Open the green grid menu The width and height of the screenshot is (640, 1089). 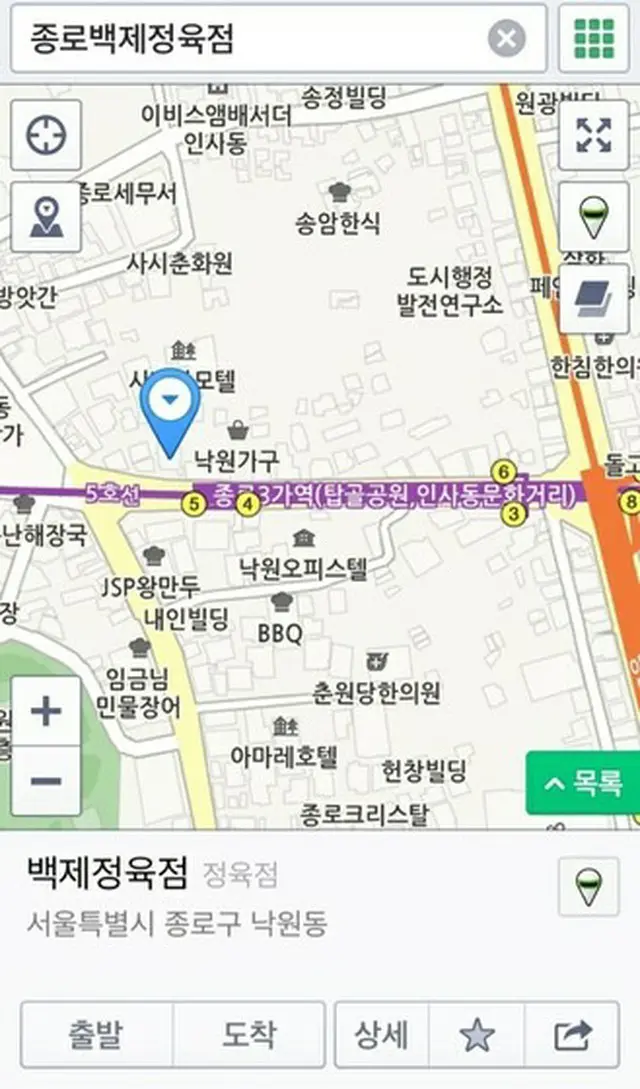(x=593, y=39)
